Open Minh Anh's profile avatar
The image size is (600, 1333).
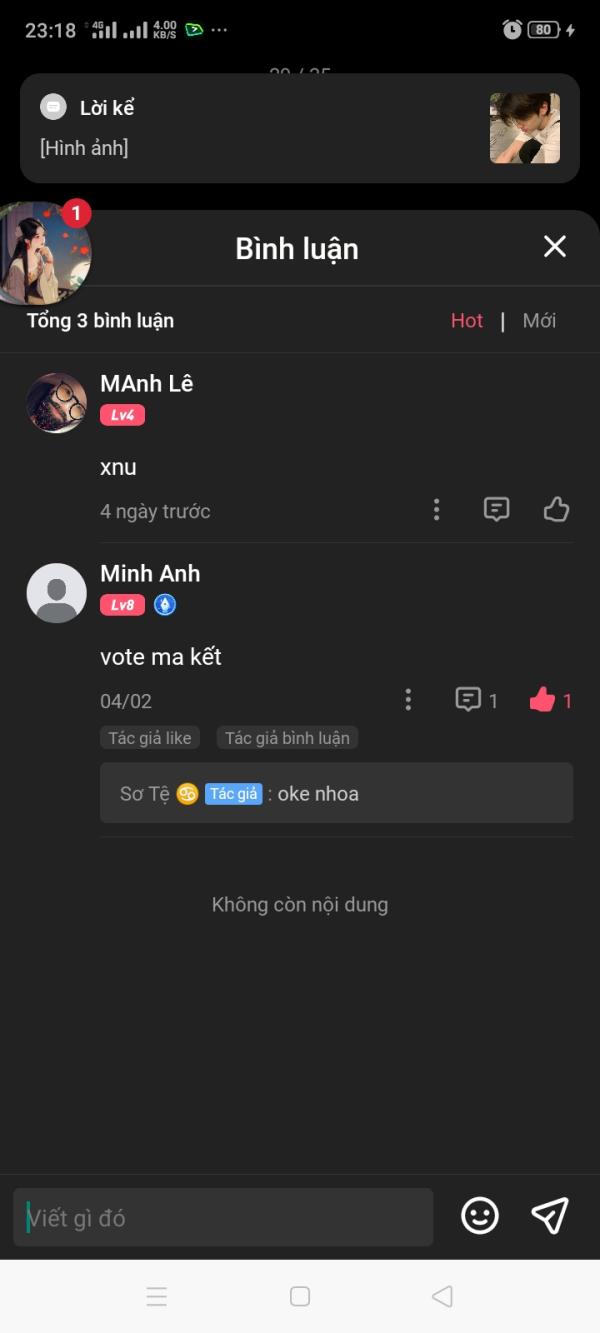[56, 593]
